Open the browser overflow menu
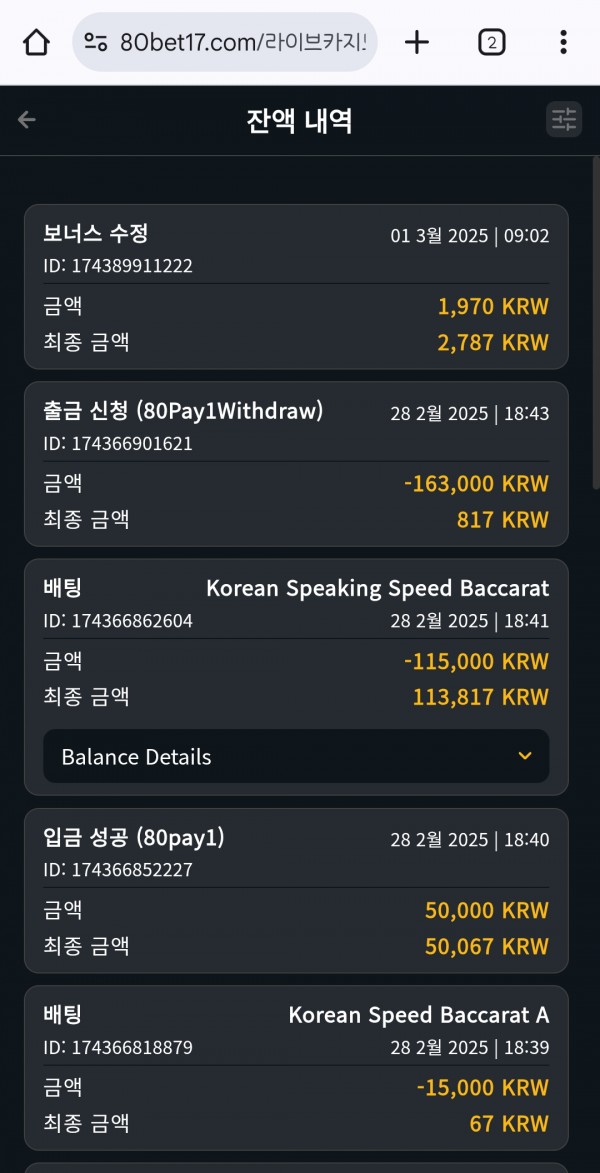600x1173 pixels. pos(563,43)
